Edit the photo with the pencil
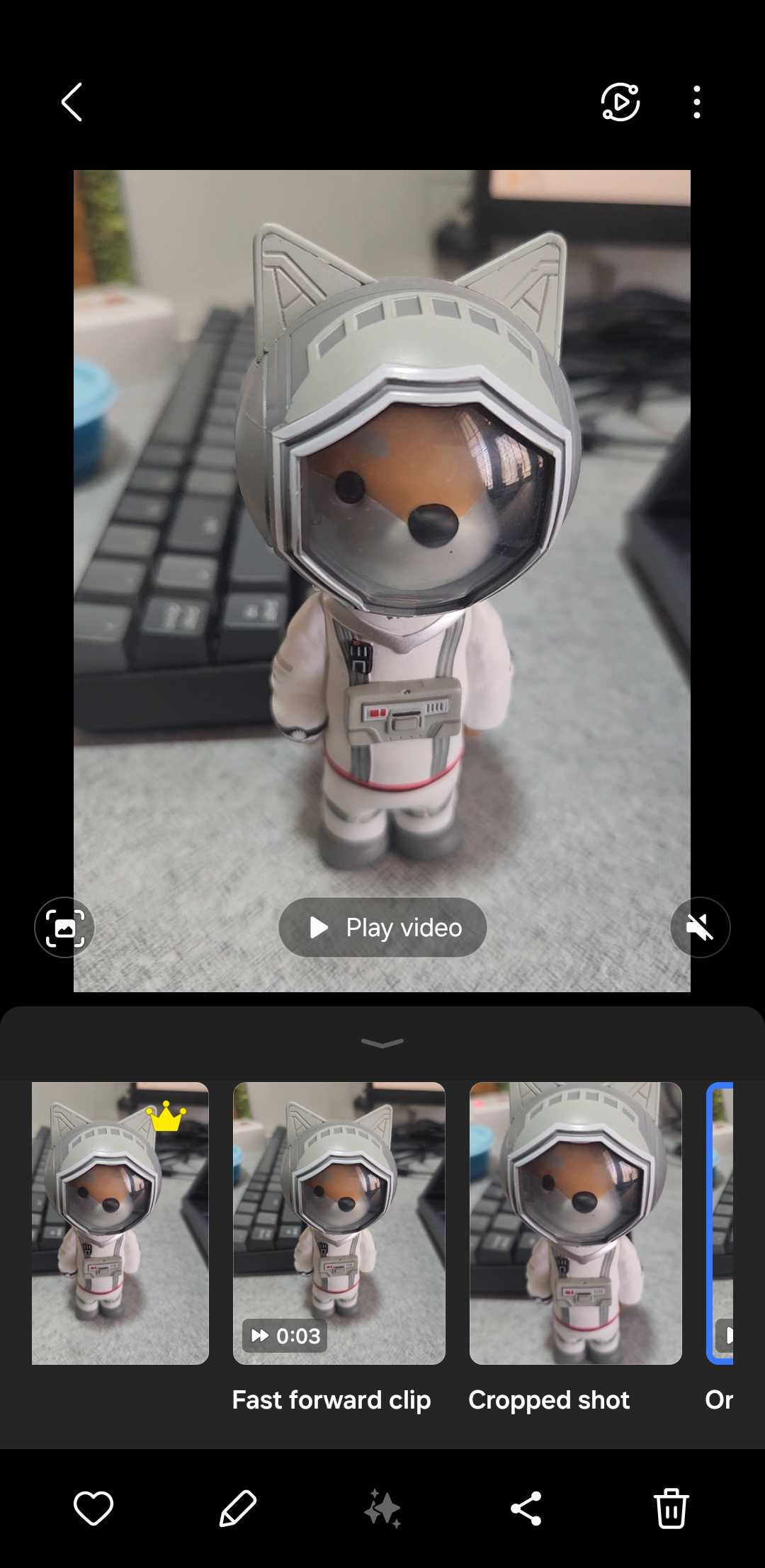Viewport: 765px width, 1568px height. (x=238, y=1508)
